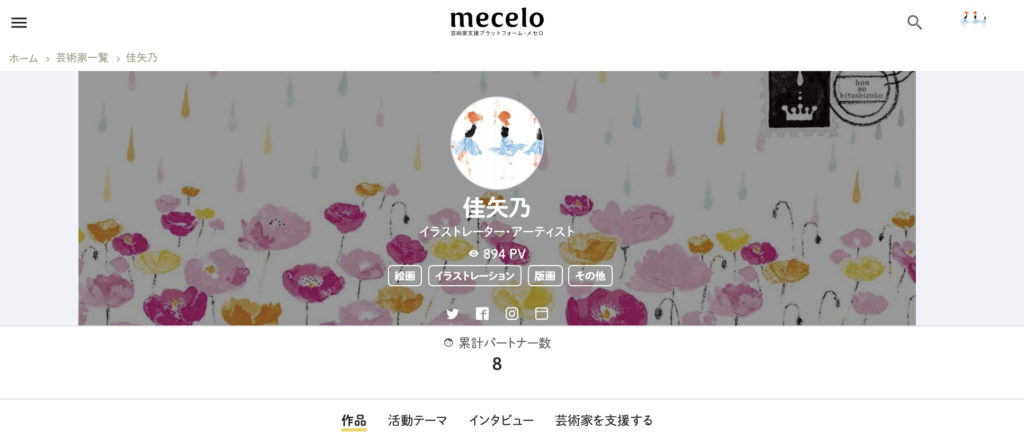Switch to the 活動テーマ tab
The height and width of the screenshot is (440, 1024).
coord(417,420)
